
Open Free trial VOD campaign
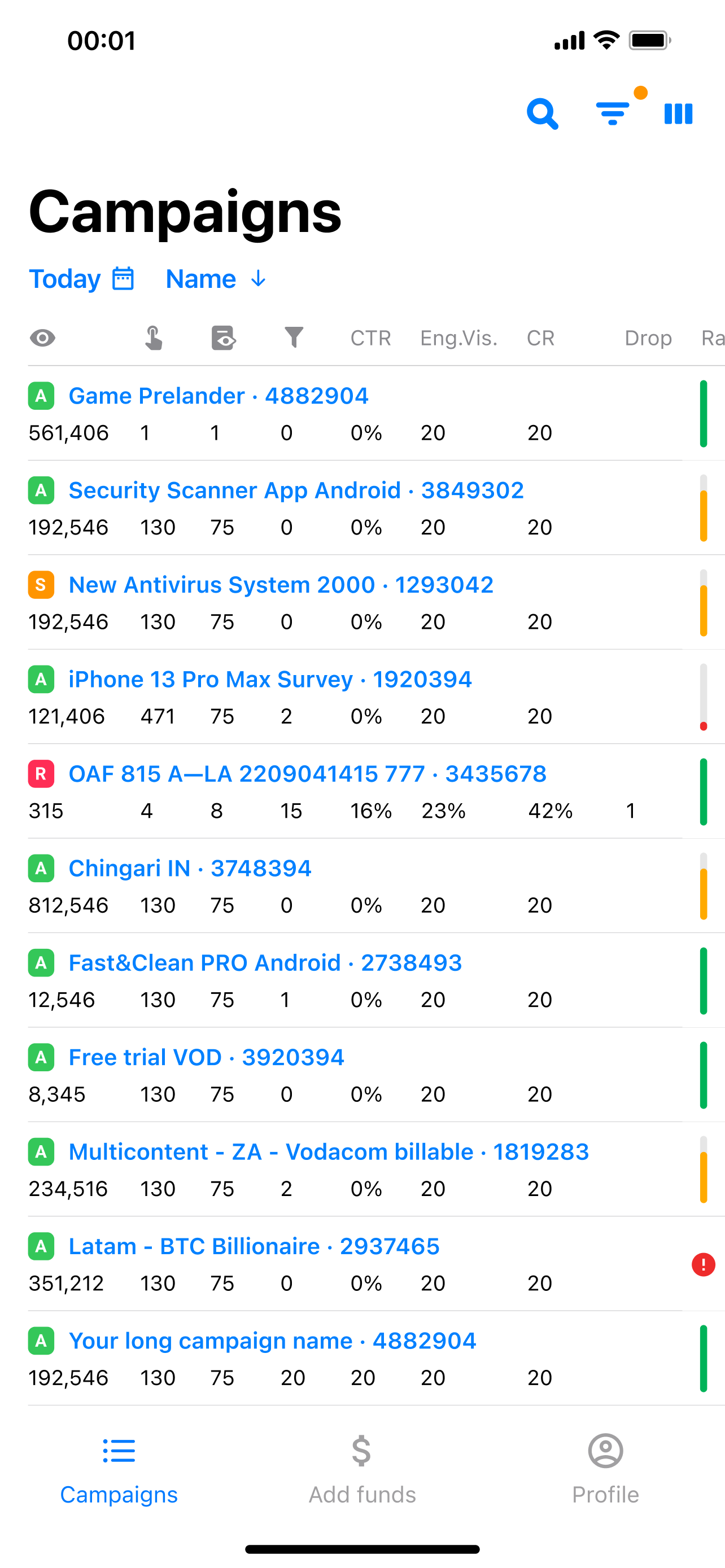(x=206, y=1057)
